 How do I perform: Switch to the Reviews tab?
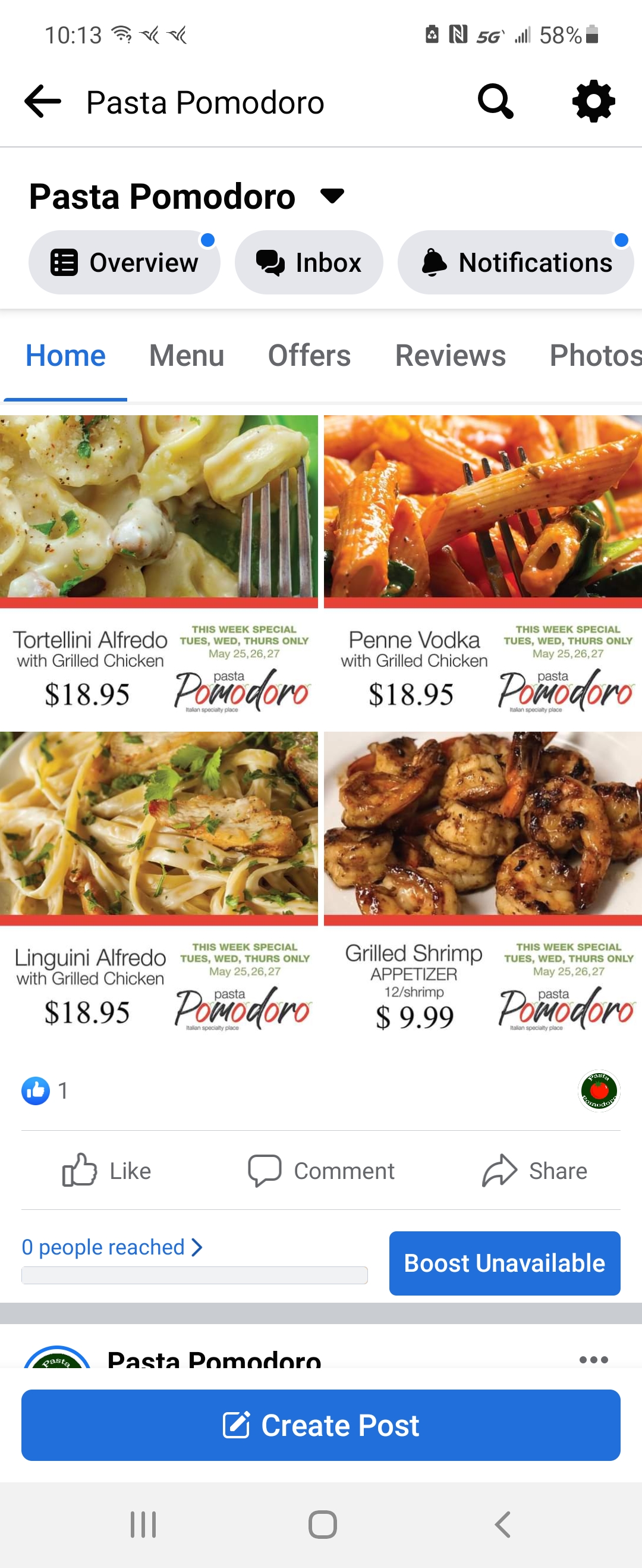(451, 356)
